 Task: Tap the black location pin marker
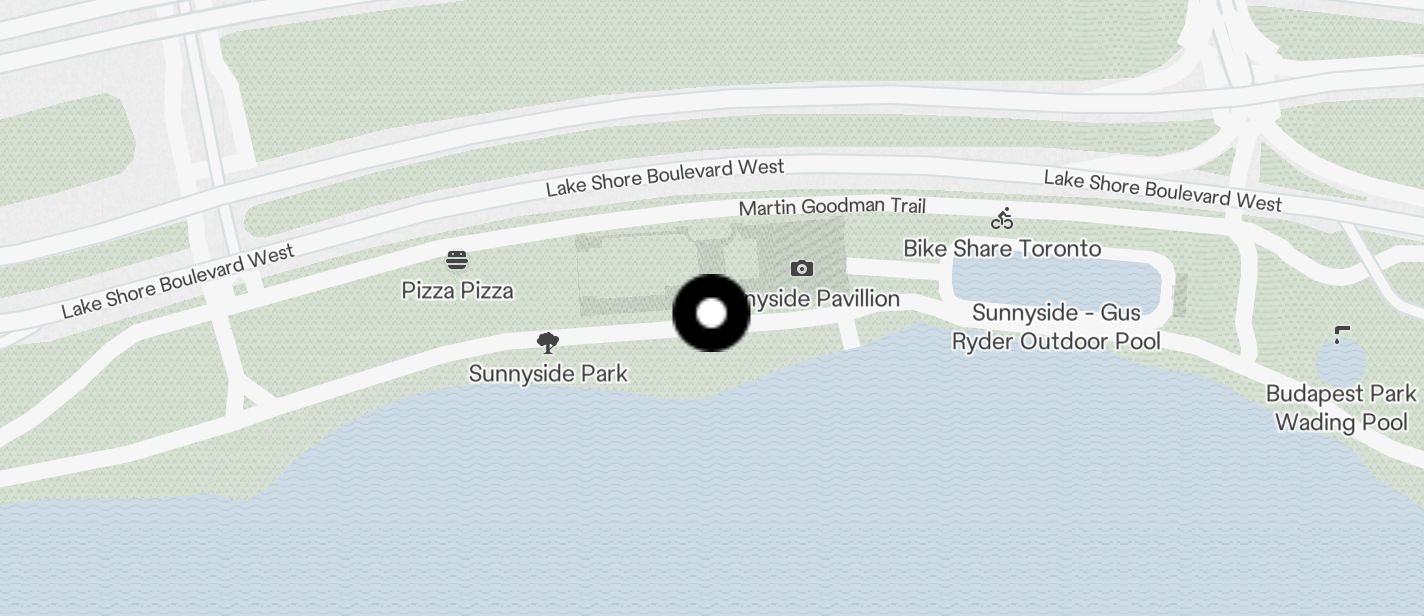(x=711, y=313)
